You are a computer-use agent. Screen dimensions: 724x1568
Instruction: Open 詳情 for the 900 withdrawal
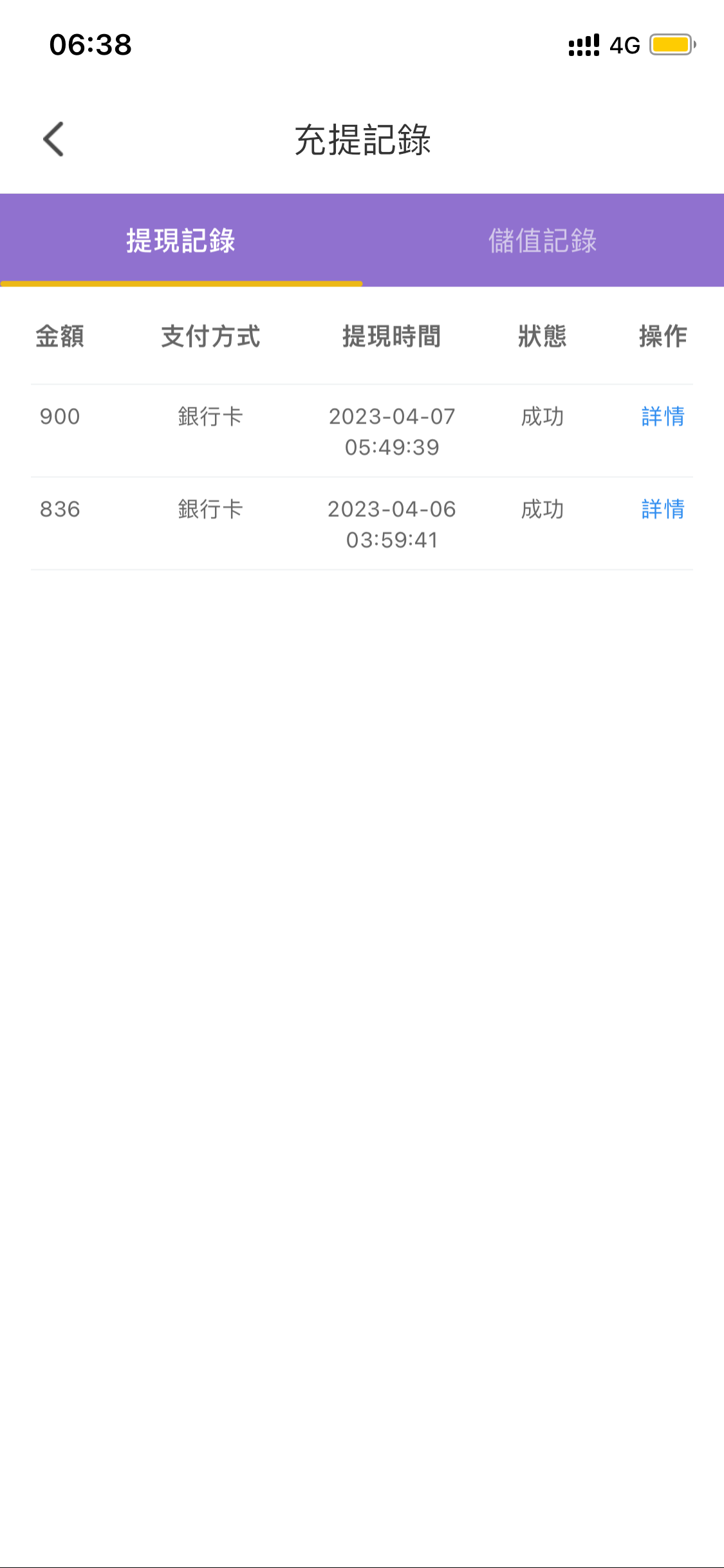pyautogui.click(x=662, y=416)
